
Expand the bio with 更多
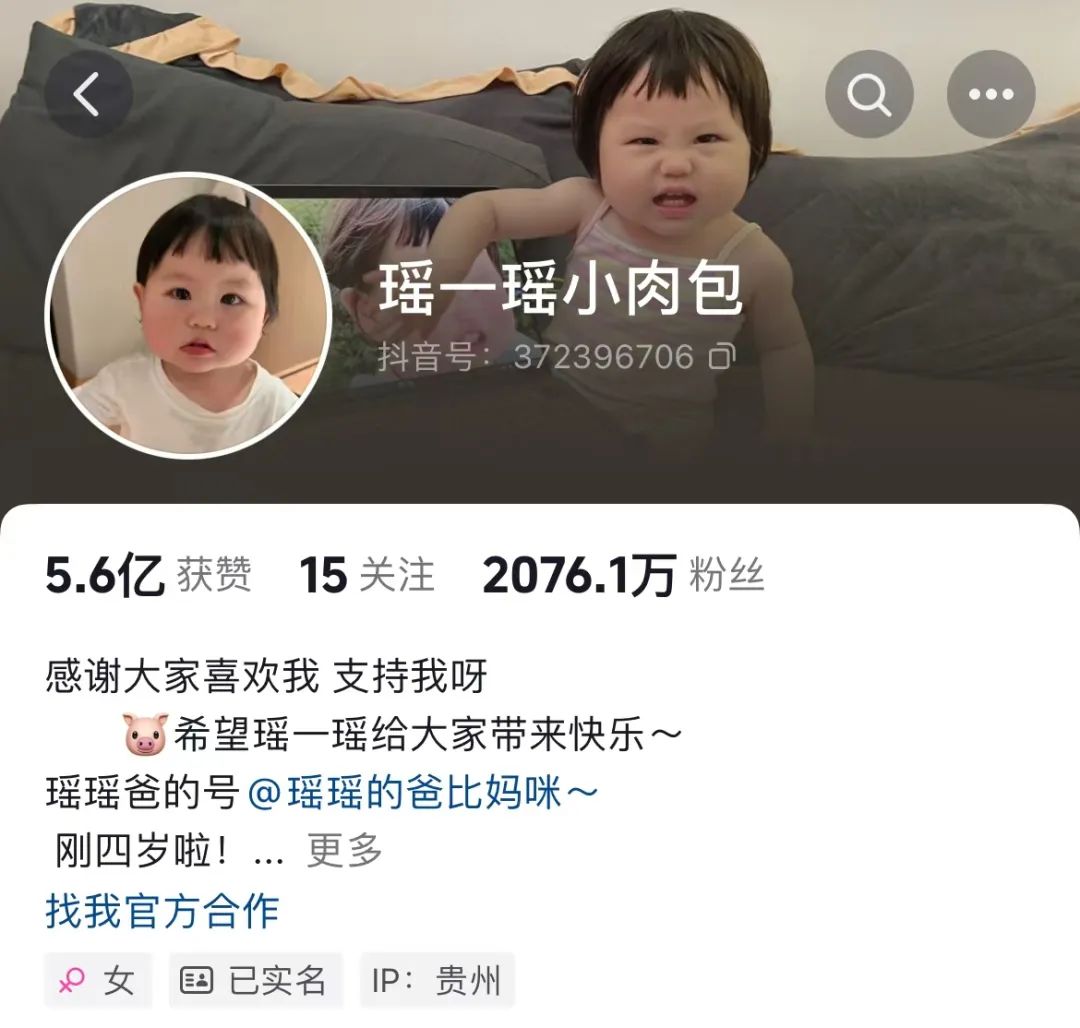tap(344, 851)
